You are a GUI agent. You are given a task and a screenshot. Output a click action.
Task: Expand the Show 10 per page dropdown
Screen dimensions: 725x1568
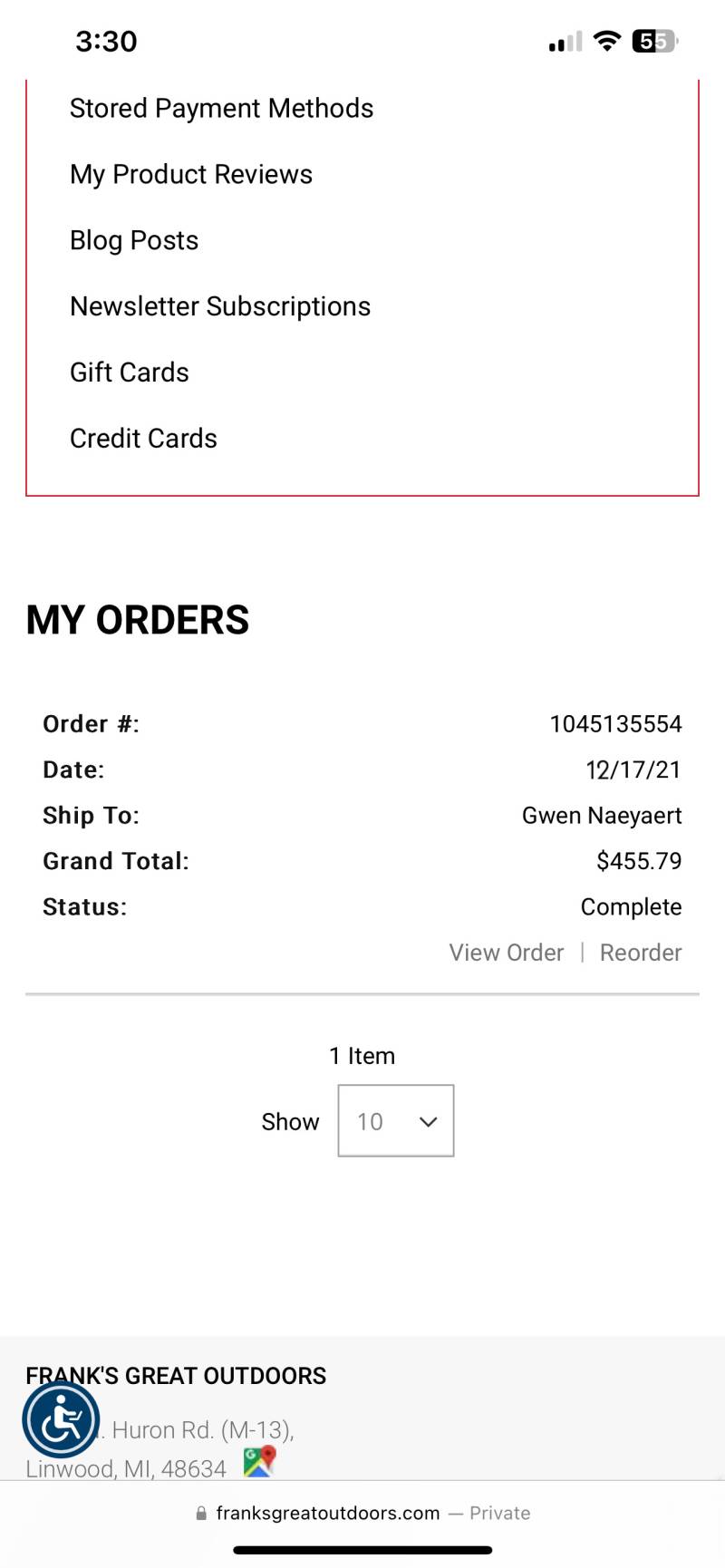click(396, 1121)
